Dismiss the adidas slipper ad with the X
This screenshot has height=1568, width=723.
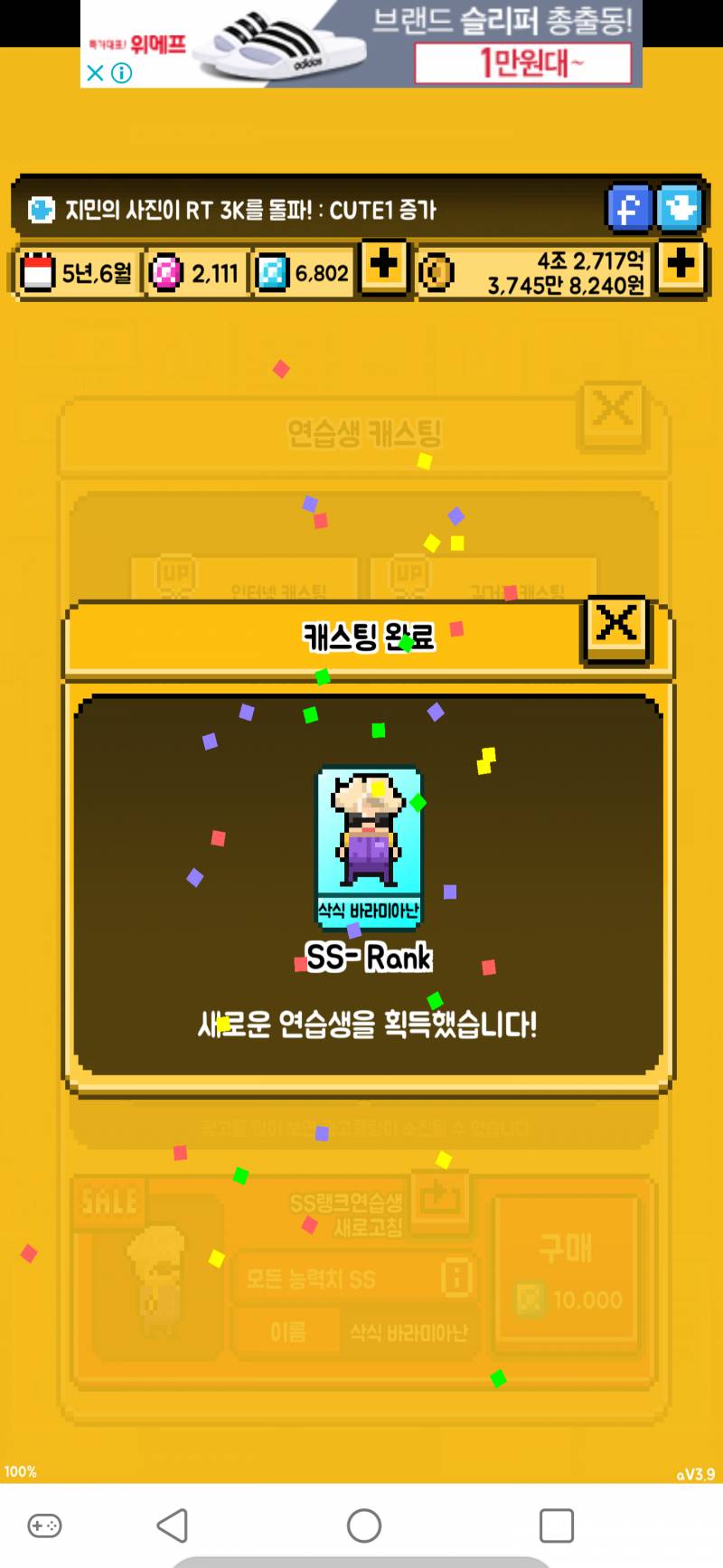94,74
